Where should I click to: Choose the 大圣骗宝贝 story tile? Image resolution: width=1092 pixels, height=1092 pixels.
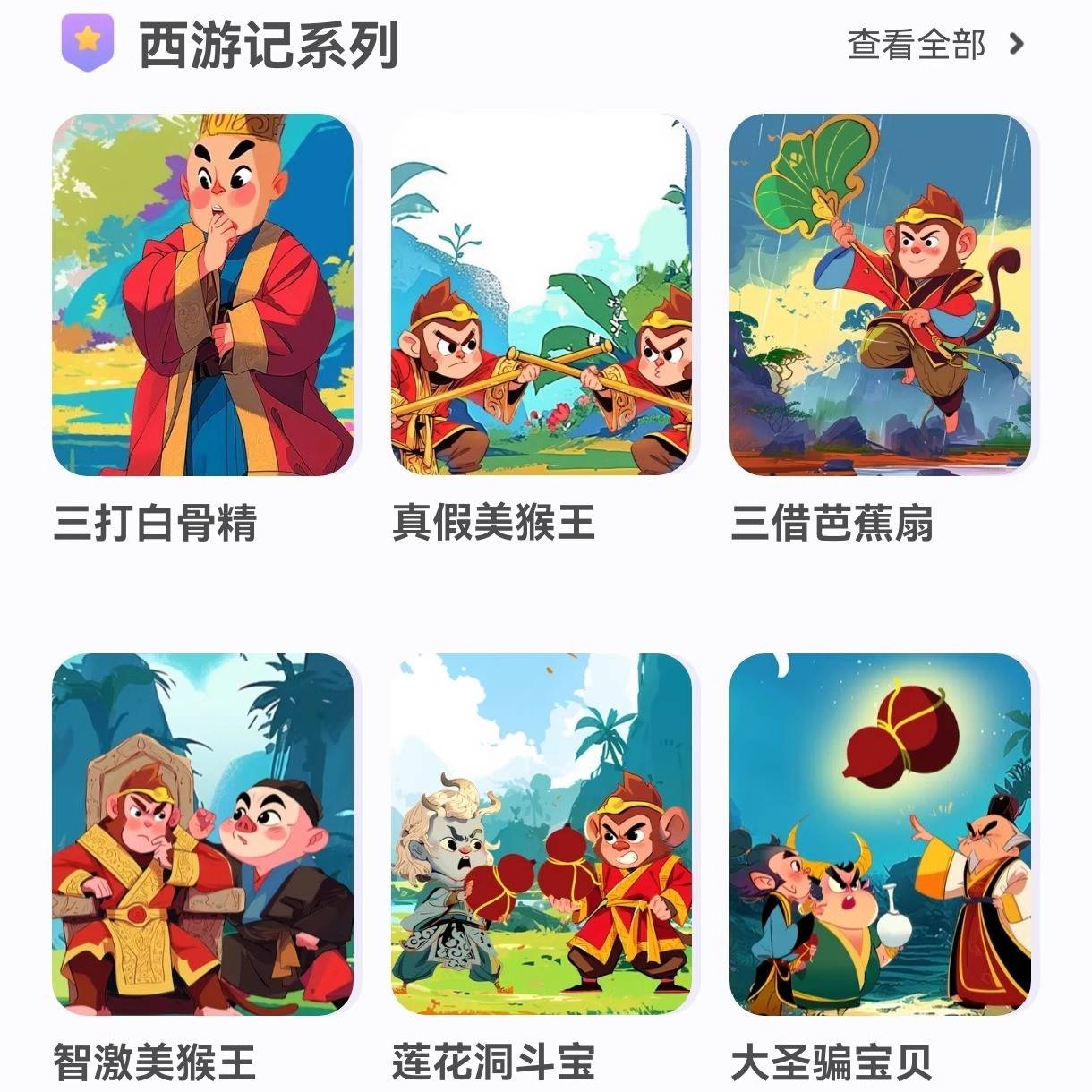[x=881, y=834]
